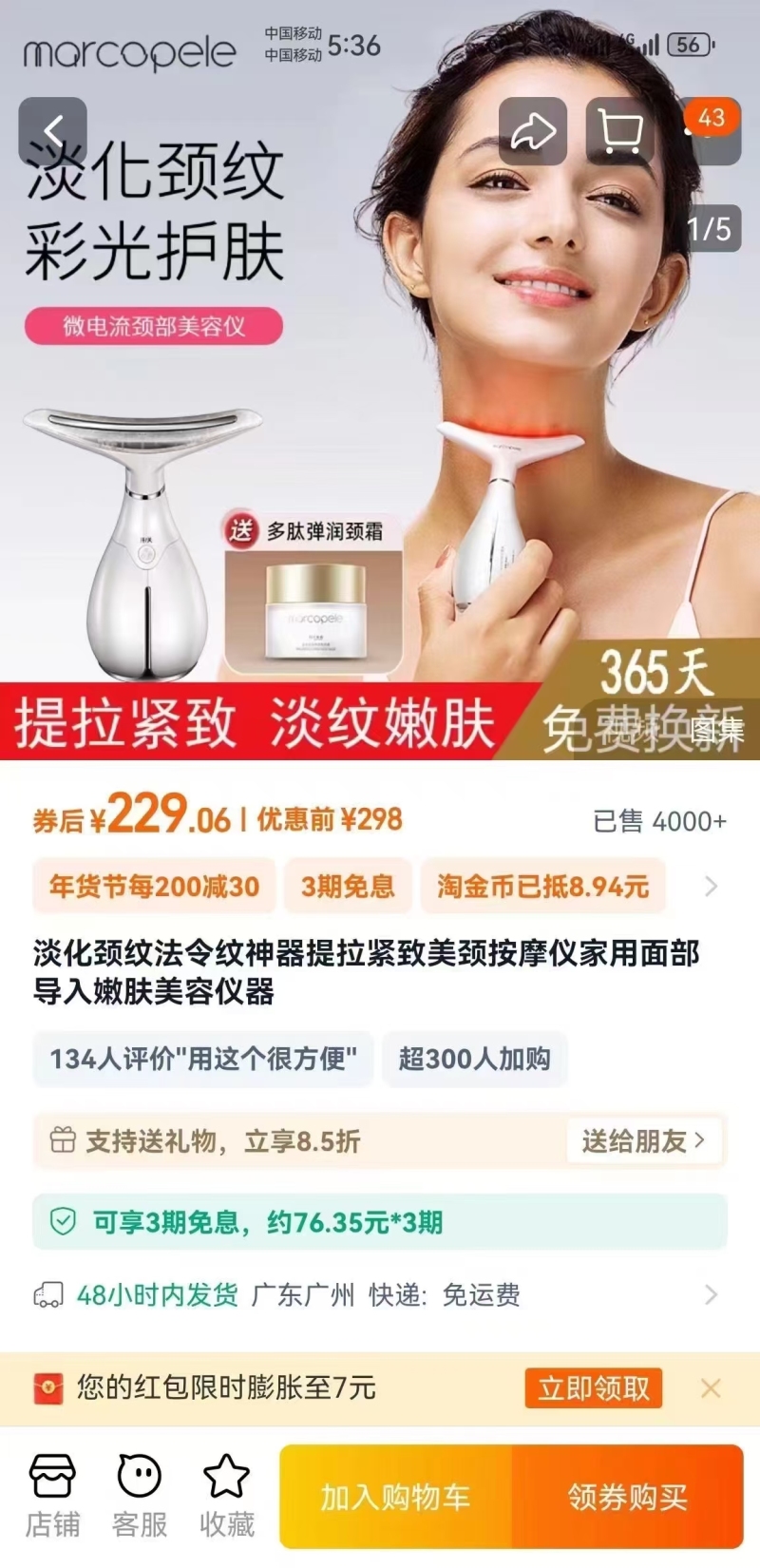The height and width of the screenshot is (1568, 760).
Task: Select the 3期免息 chip
Action: (x=348, y=887)
